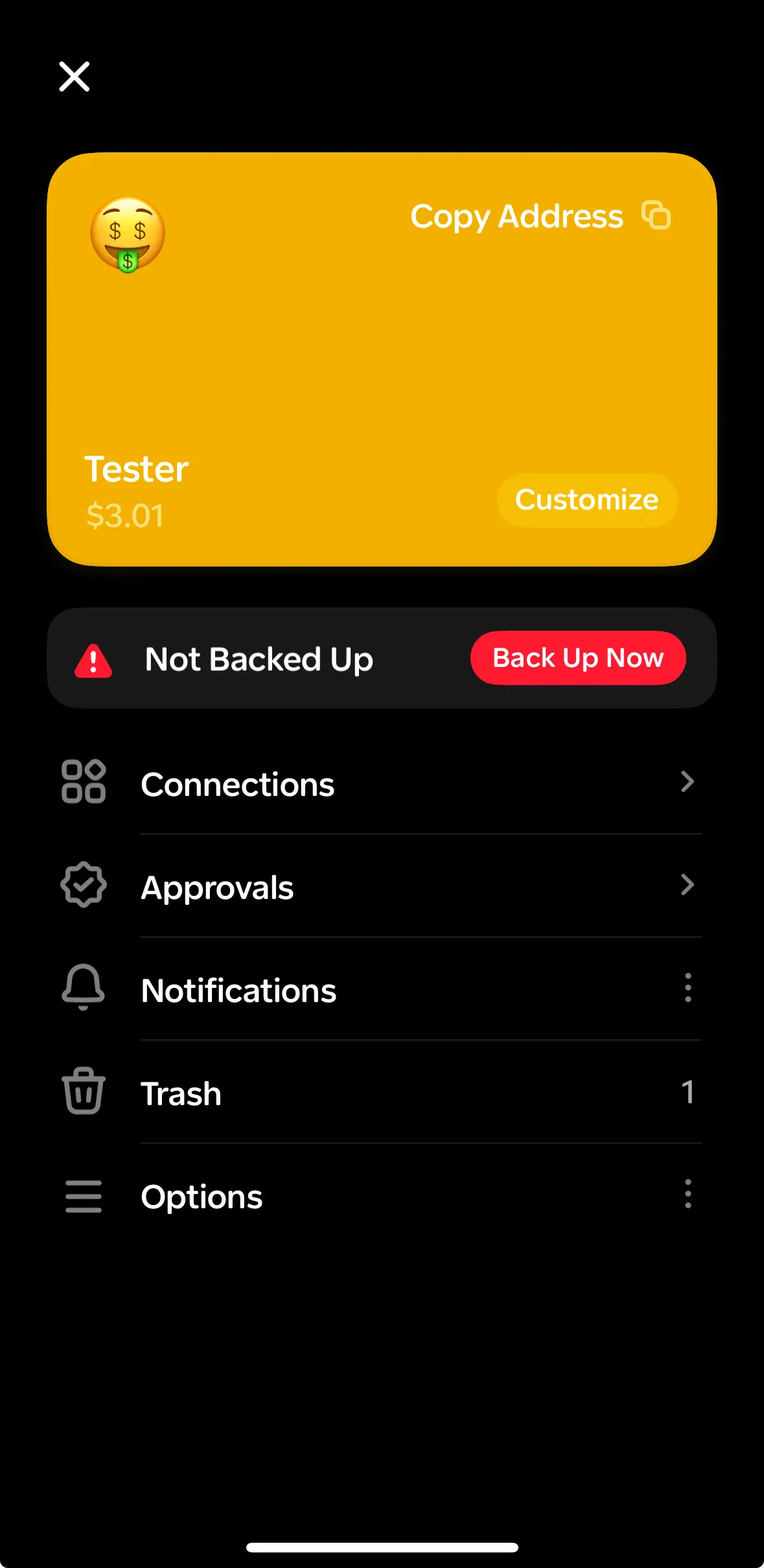The width and height of the screenshot is (764, 1568).
Task: Tap Back Up Now button
Action: (577, 658)
